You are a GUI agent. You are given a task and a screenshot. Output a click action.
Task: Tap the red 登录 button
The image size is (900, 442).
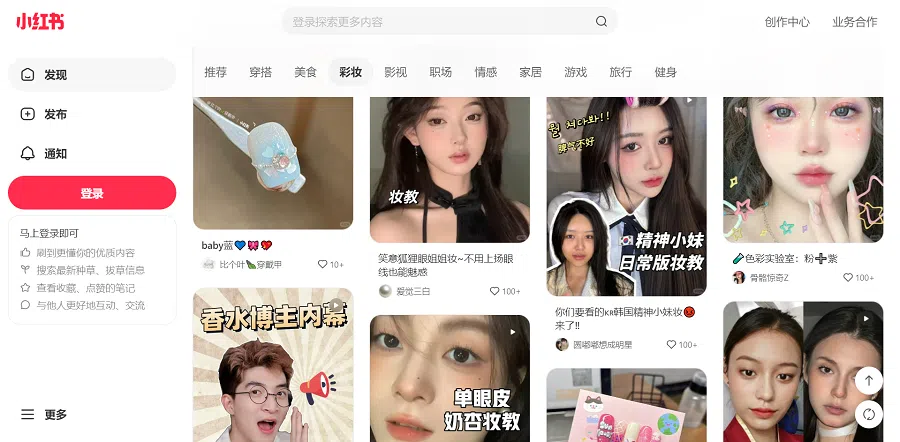coord(92,193)
